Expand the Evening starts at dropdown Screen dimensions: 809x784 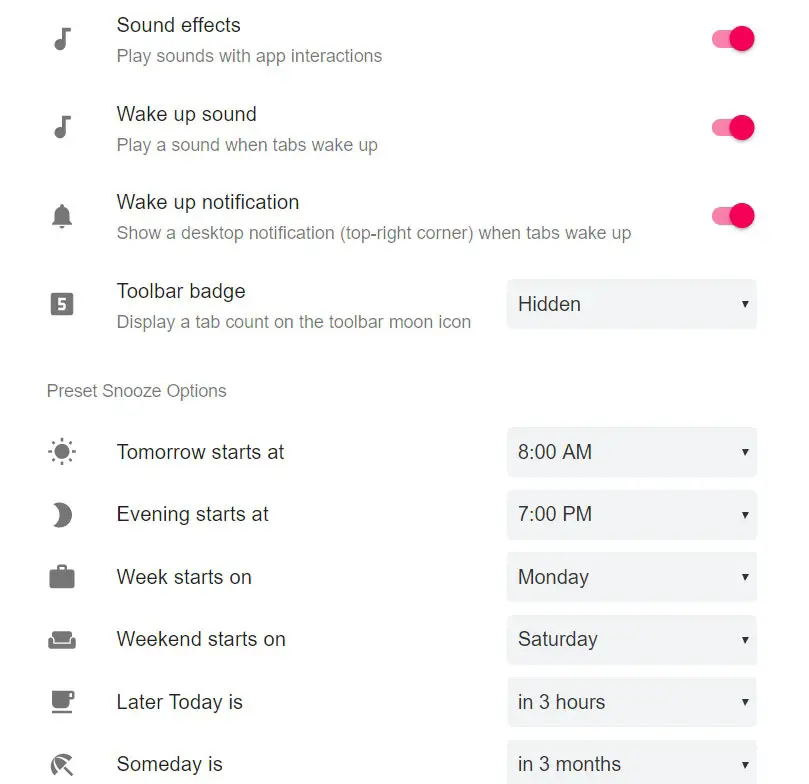[631, 514]
